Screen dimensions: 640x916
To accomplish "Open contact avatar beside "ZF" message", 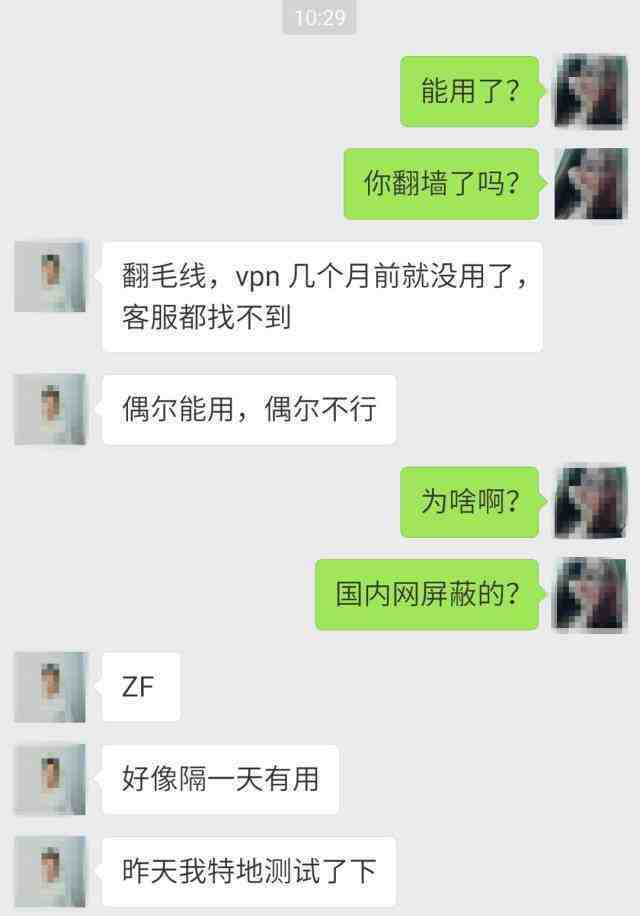I will pos(51,686).
